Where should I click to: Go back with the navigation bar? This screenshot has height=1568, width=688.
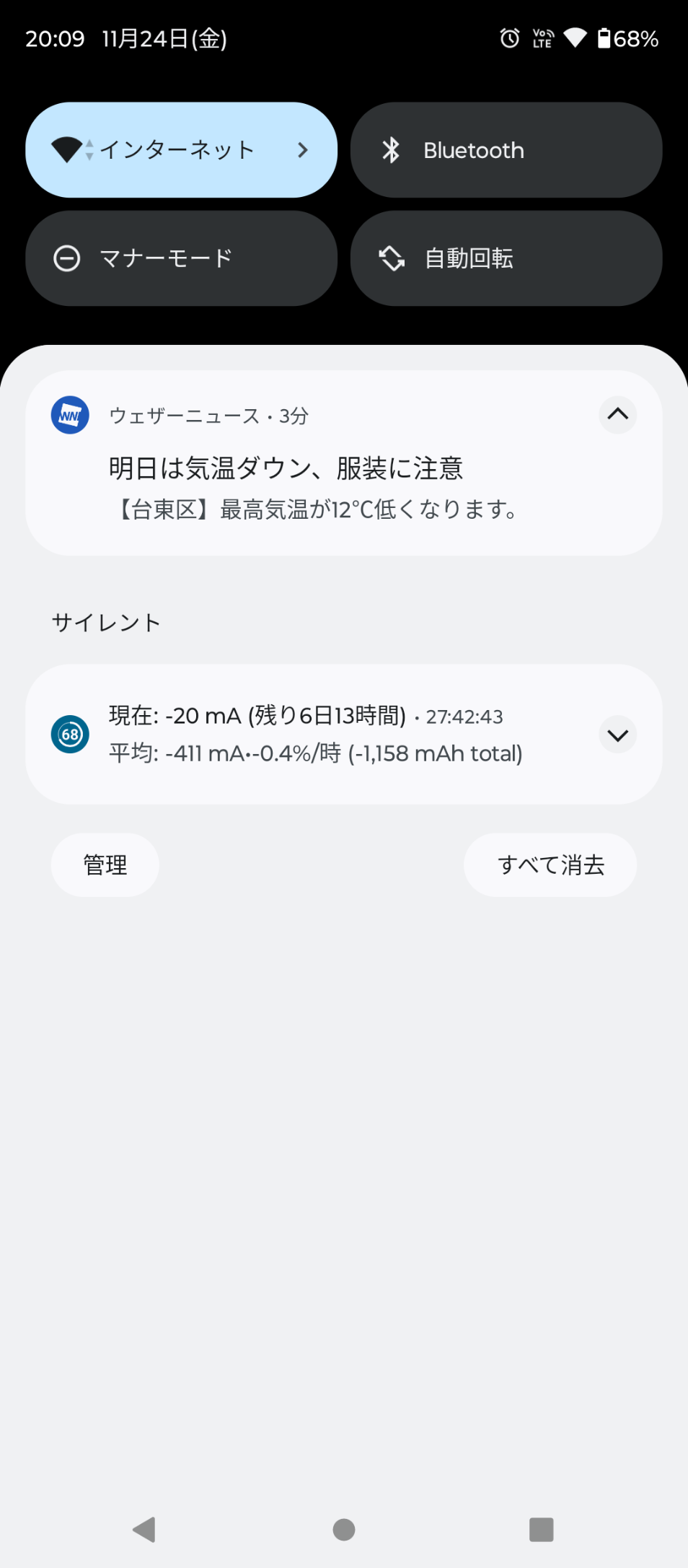click(x=144, y=1529)
